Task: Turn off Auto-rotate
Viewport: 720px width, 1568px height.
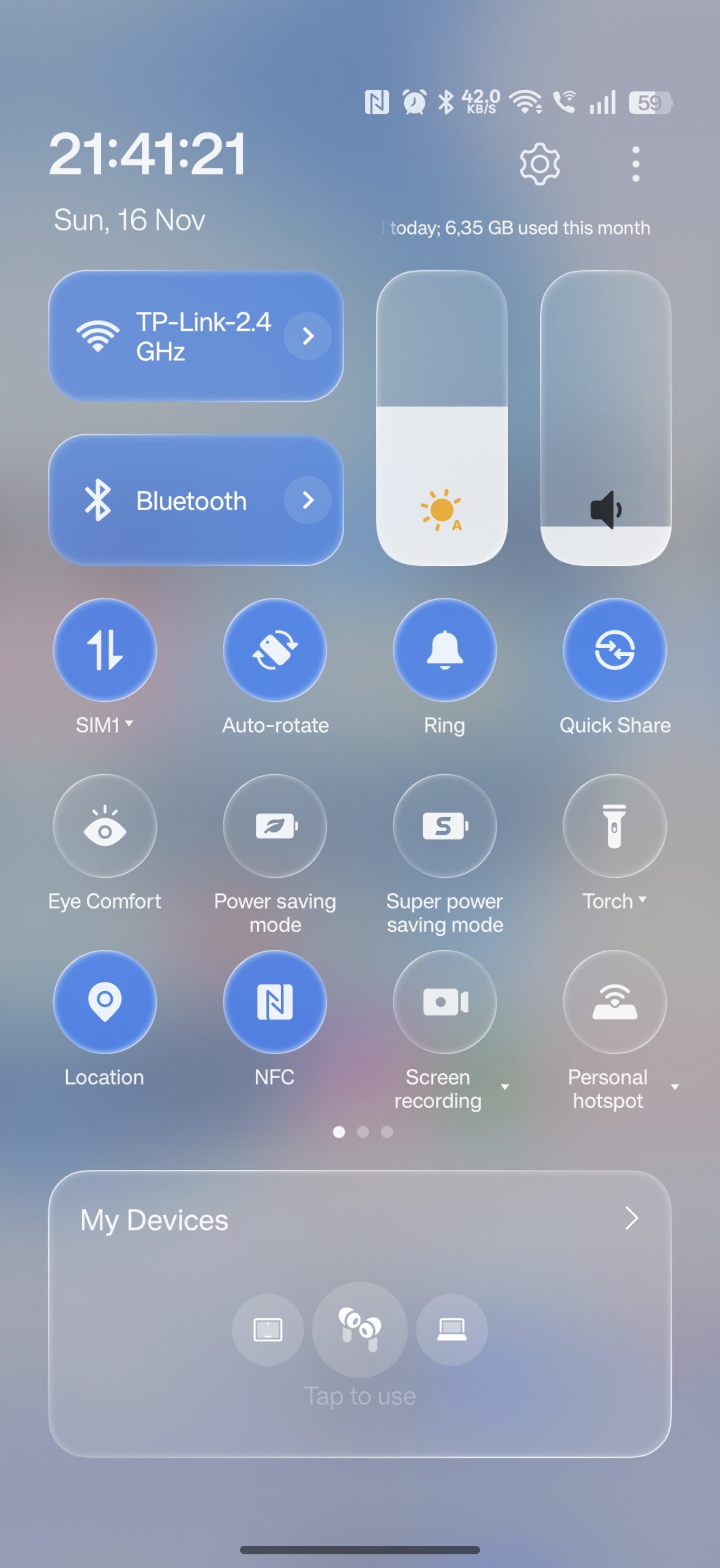Action: point(275,650)
